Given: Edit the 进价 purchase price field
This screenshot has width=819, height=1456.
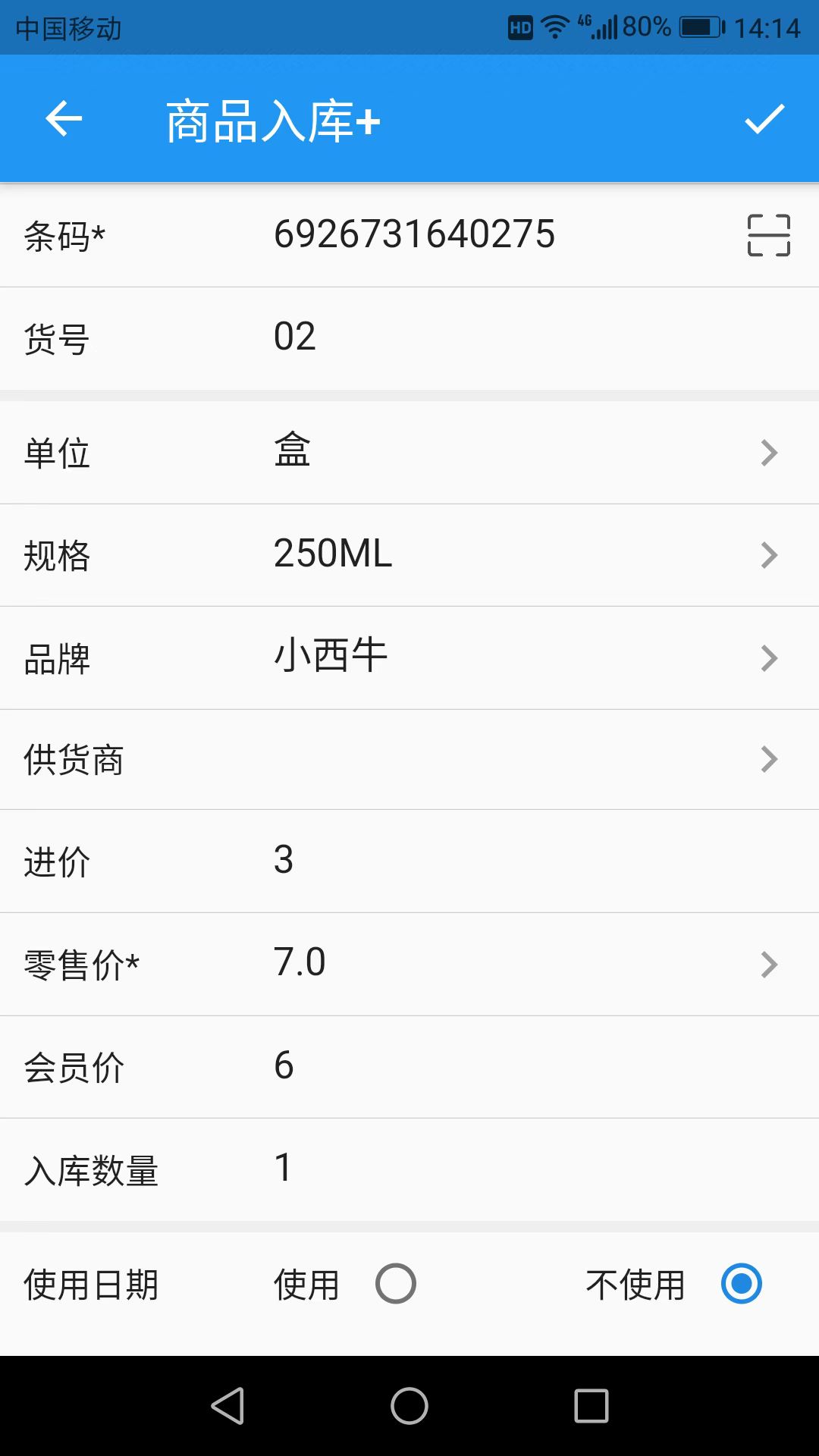Looking at the screenshot, I should (531, 860).
